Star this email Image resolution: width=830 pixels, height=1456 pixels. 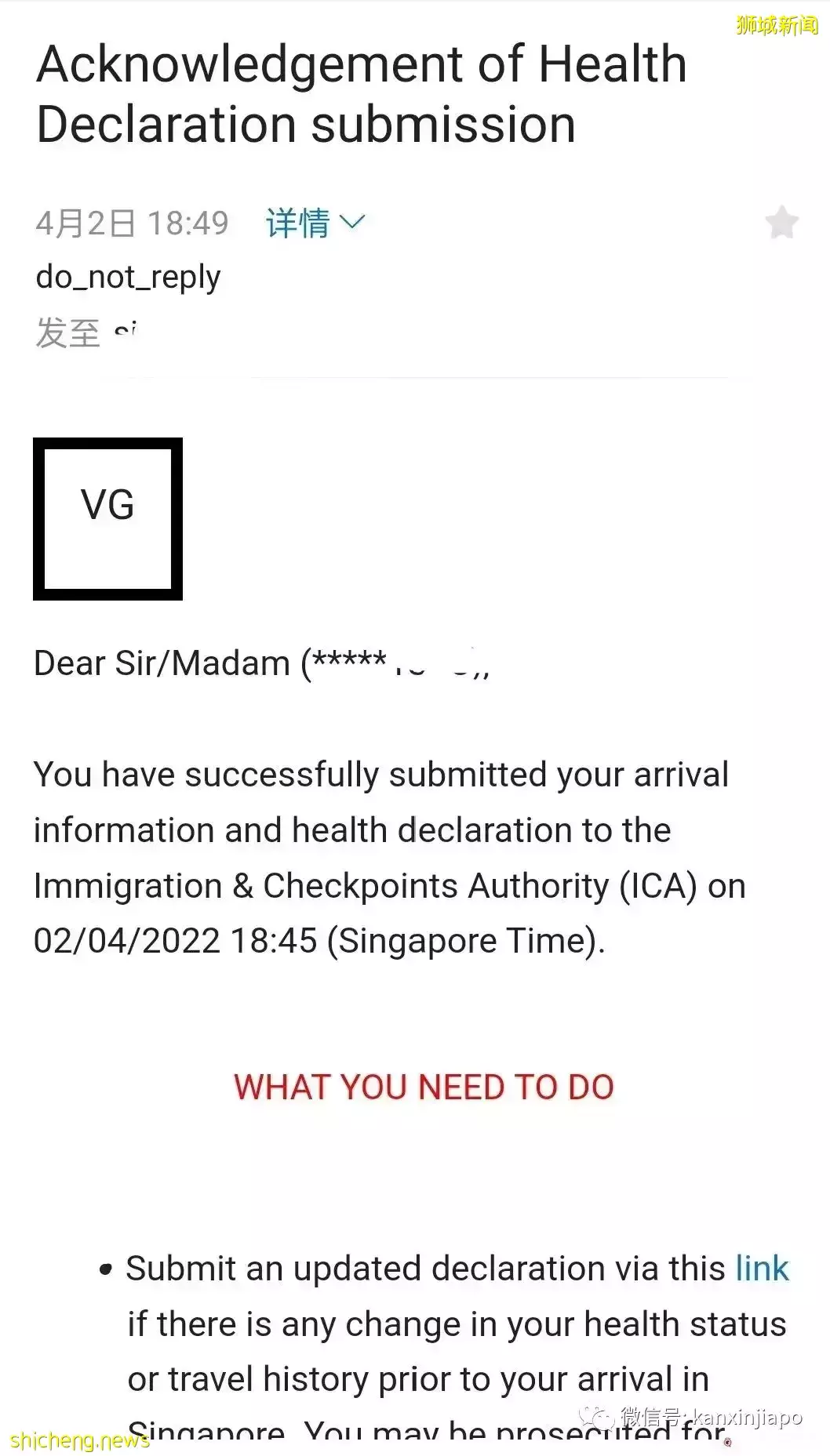coord(782,223)
